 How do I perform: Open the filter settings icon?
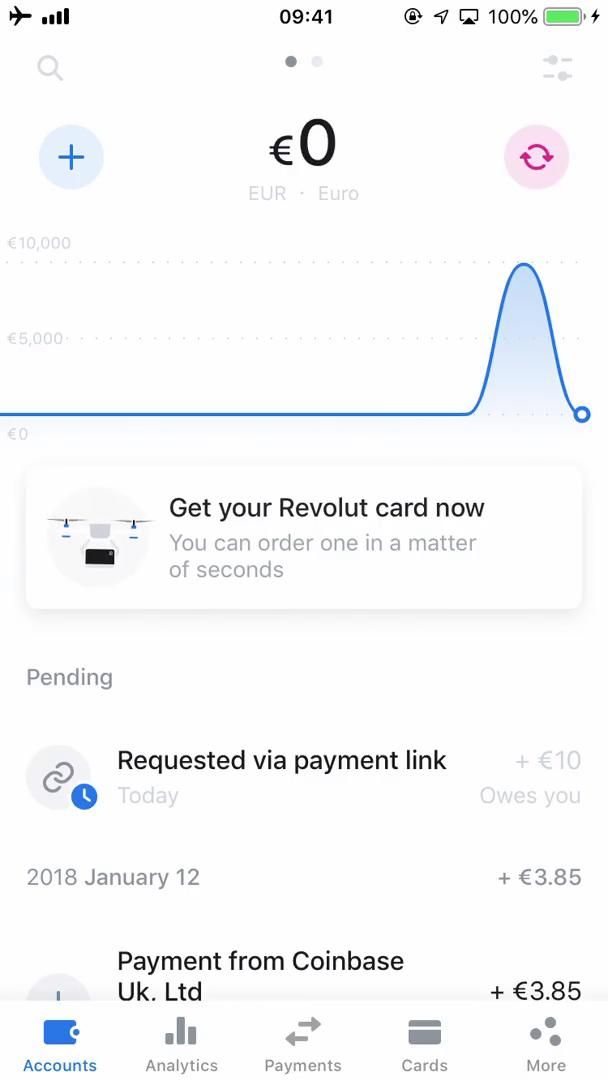(557, 68)
